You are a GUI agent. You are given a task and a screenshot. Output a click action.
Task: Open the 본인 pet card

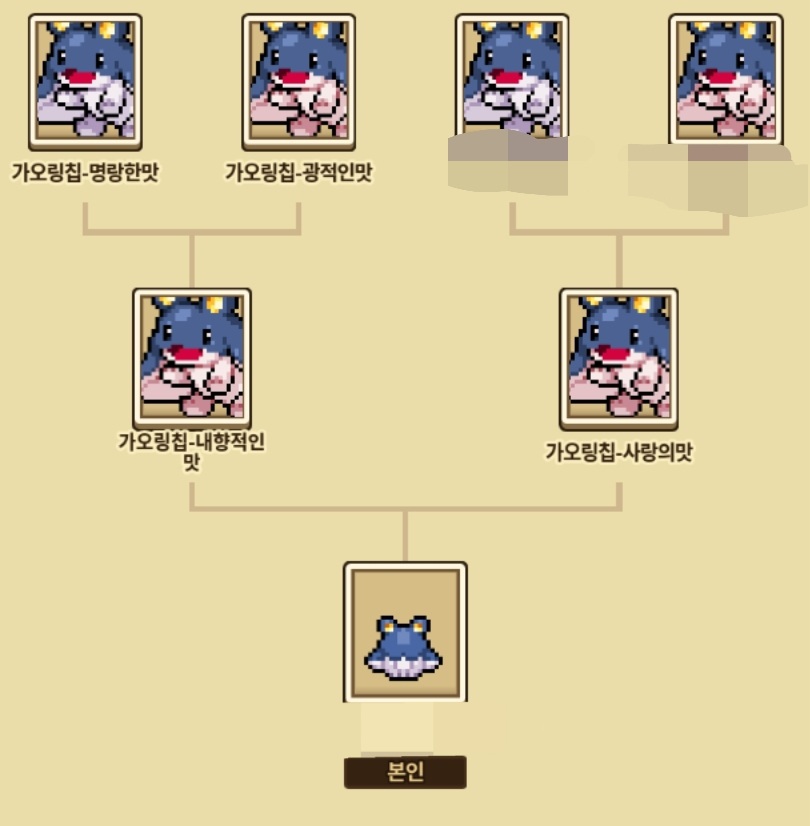pyautogui.click(x=405, y=631)
